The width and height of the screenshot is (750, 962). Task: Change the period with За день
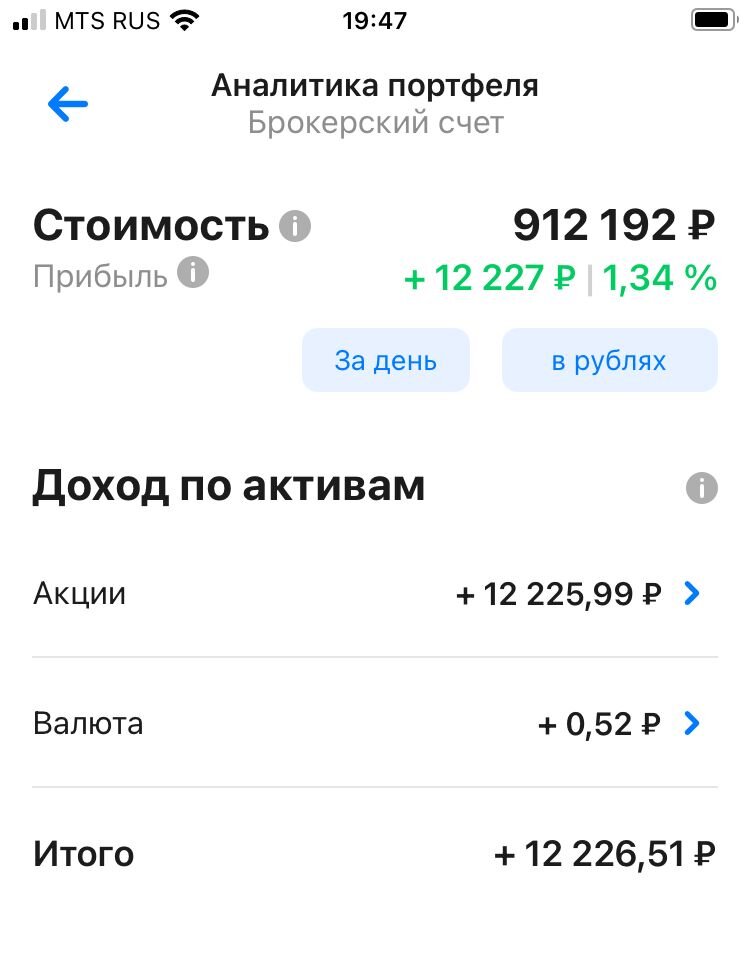tap(385, 360)
